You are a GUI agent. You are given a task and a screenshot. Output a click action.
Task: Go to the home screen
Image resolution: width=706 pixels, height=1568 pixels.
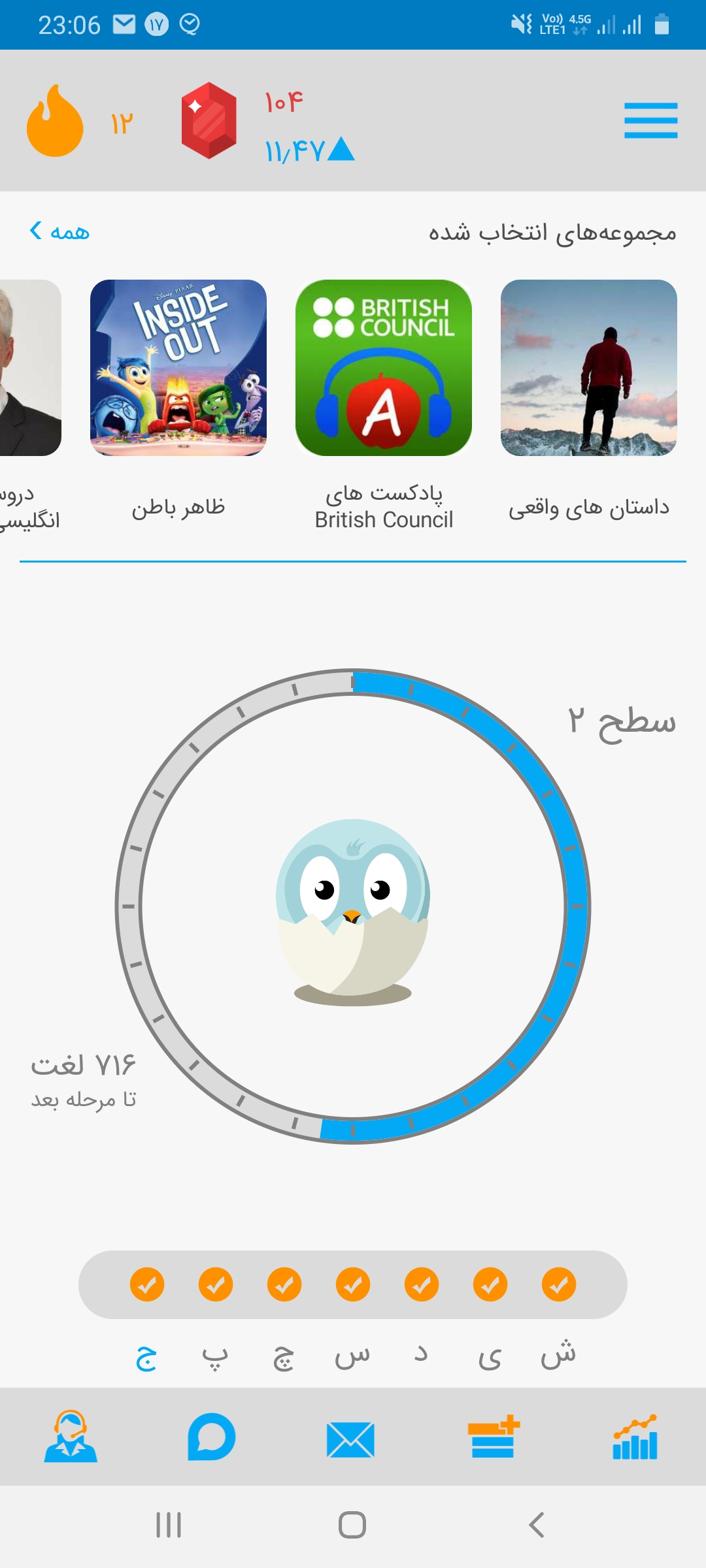tap(352, 1526)
